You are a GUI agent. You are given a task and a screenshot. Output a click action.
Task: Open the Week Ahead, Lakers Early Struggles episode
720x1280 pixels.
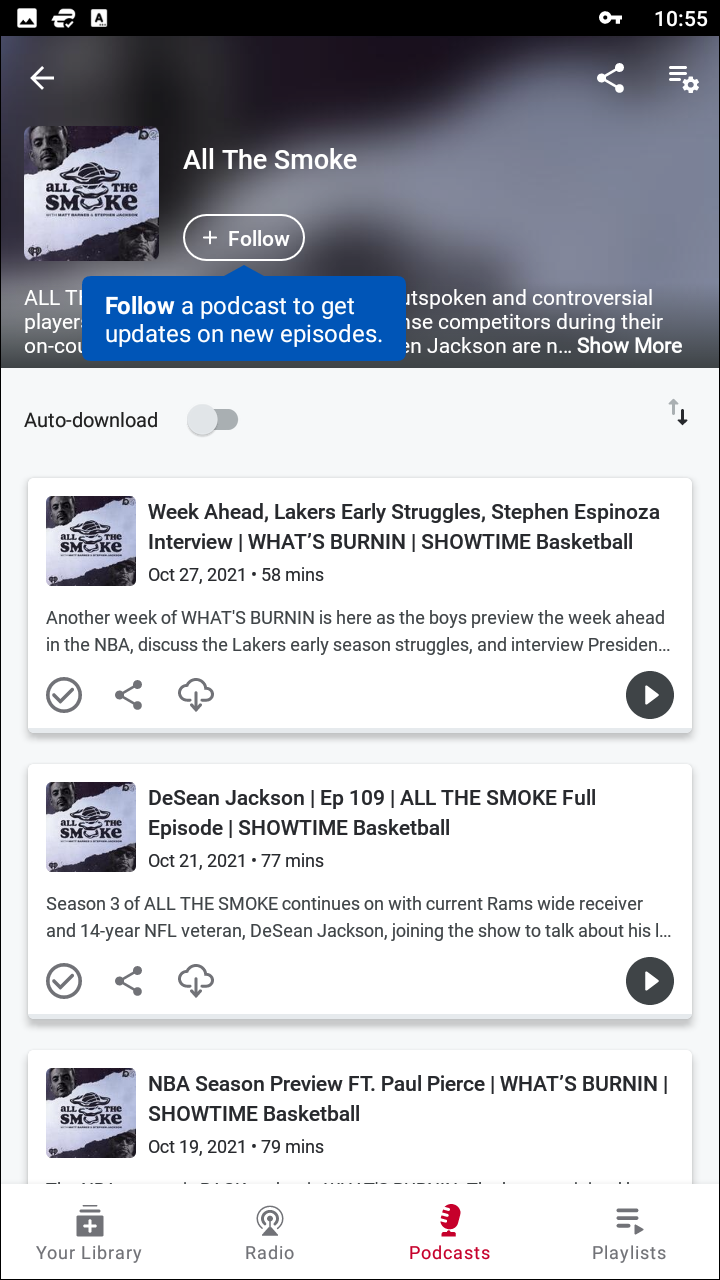click(x=404, y=527)
